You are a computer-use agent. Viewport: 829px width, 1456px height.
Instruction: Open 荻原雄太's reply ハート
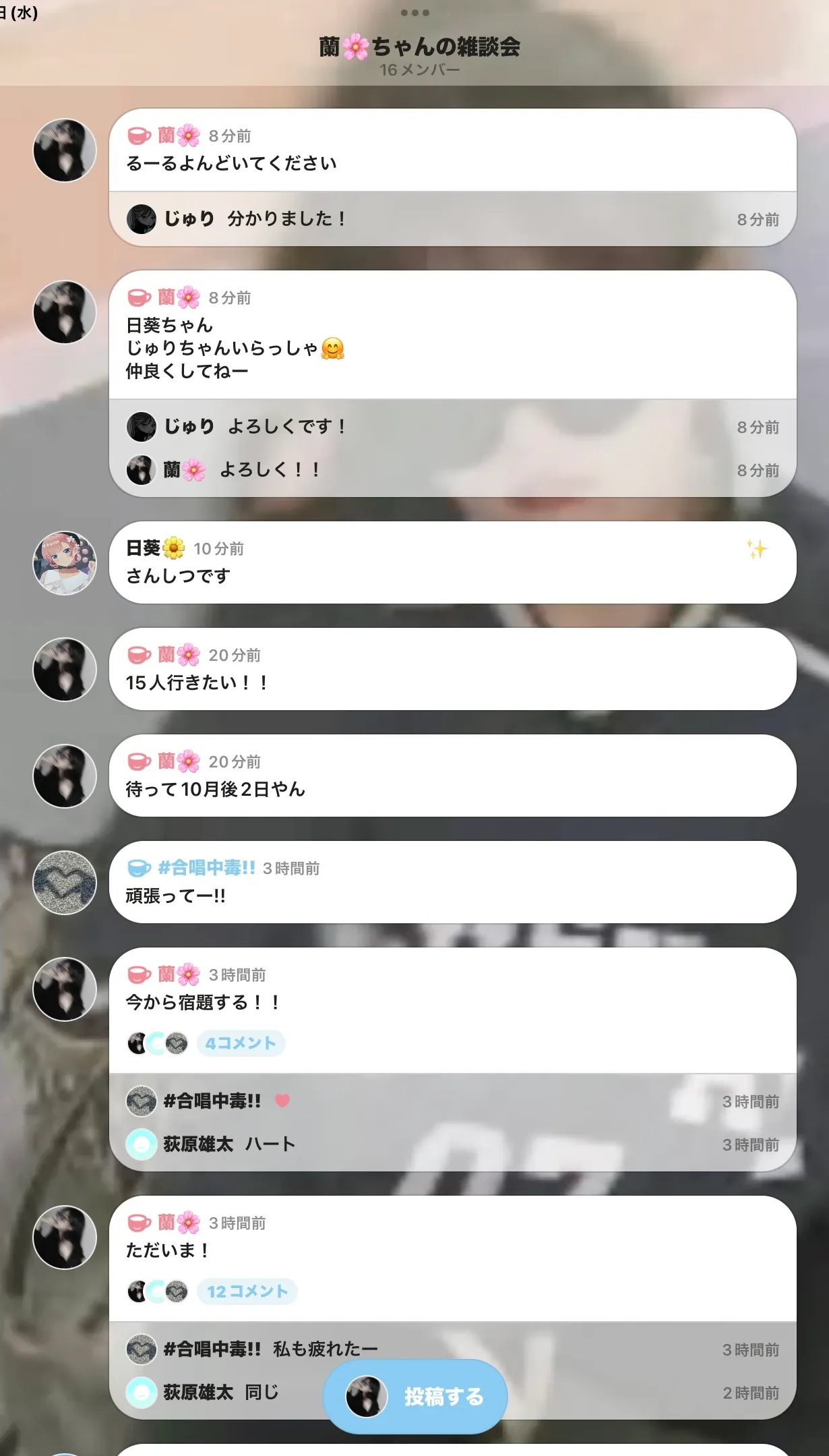pos(453,1144)
